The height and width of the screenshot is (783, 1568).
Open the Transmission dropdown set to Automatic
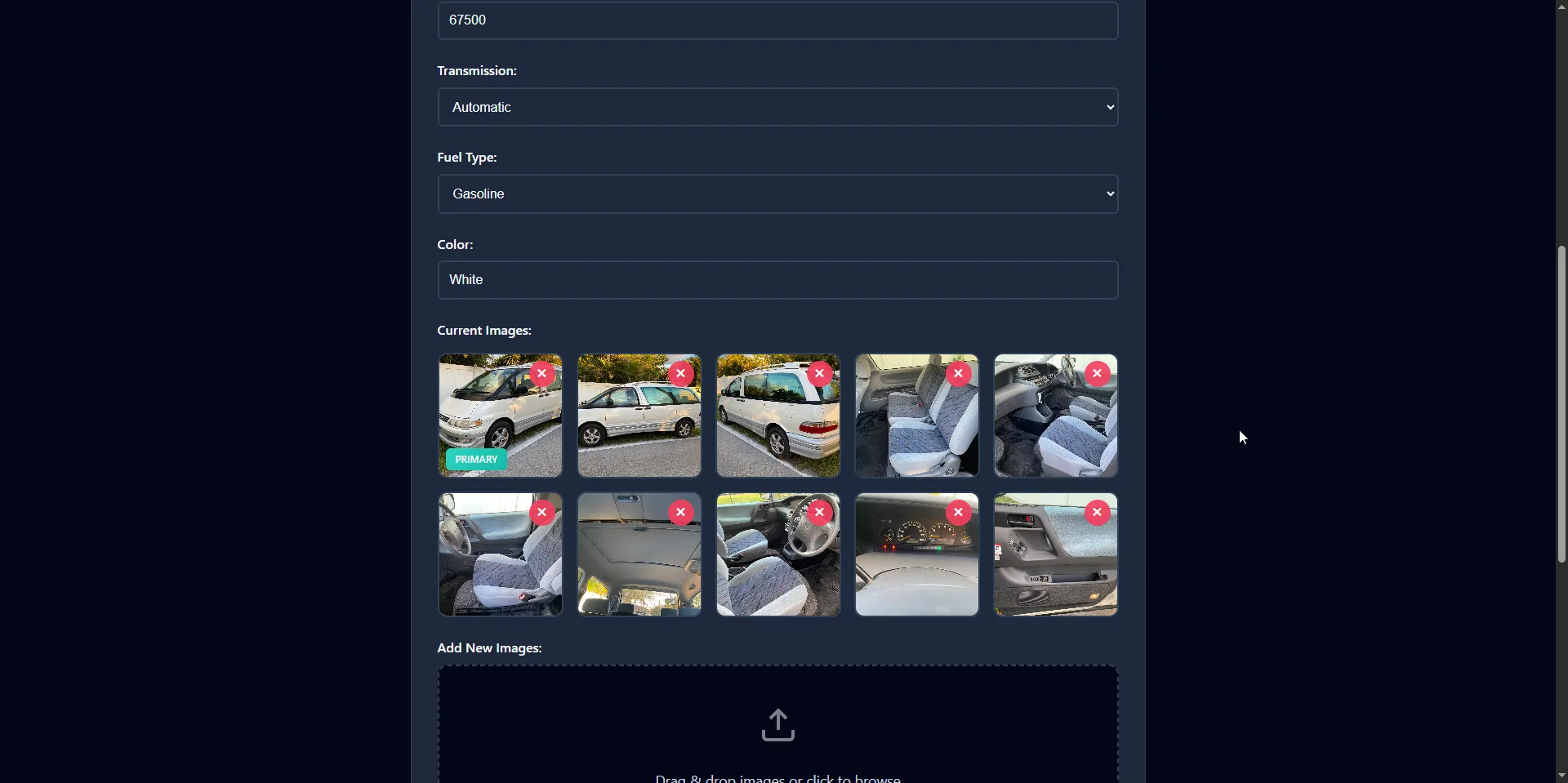pyautogui.click(x=777, y=108)
